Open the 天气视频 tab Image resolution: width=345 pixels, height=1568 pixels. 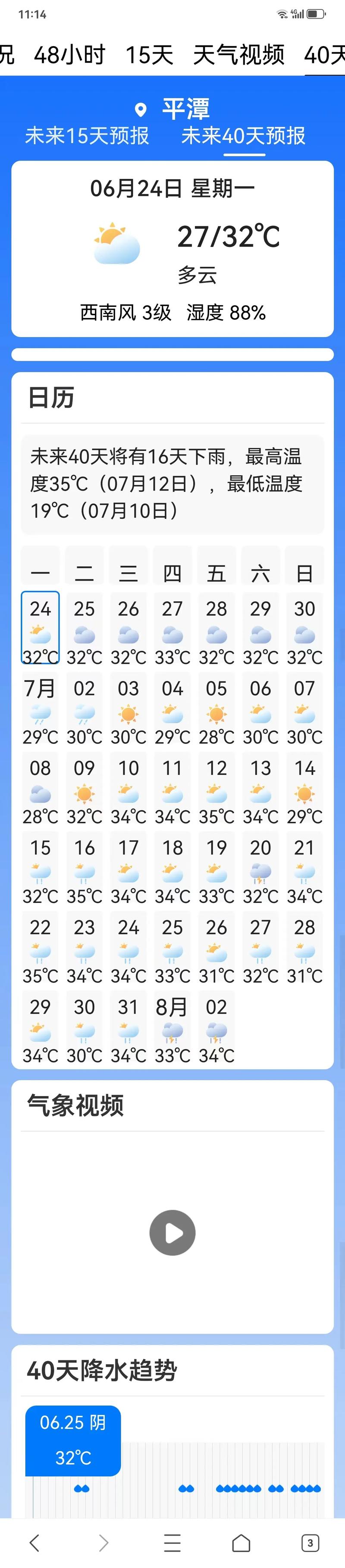pyautogui.click(x=238, y=56)
